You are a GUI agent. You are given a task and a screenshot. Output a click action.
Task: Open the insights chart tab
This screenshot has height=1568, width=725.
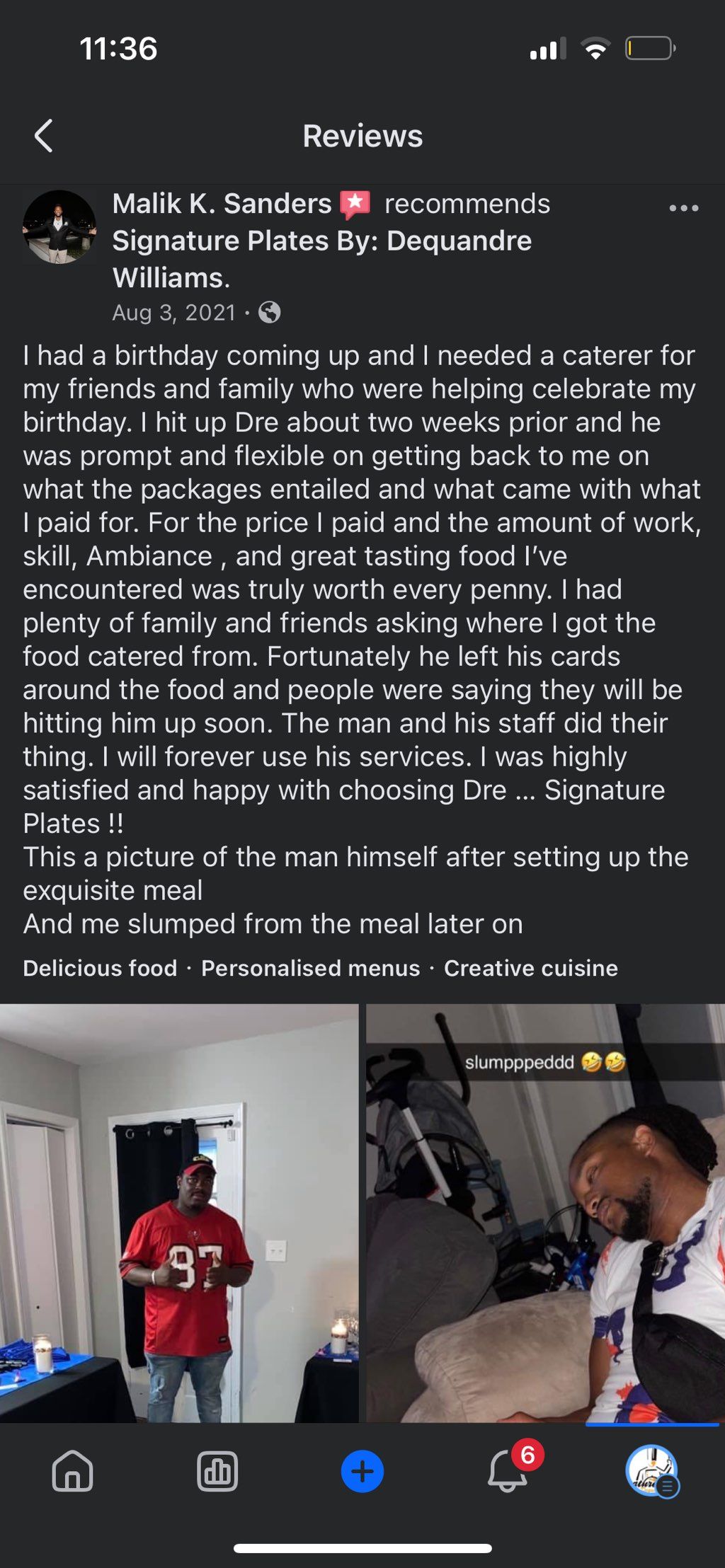point(217,1472)
